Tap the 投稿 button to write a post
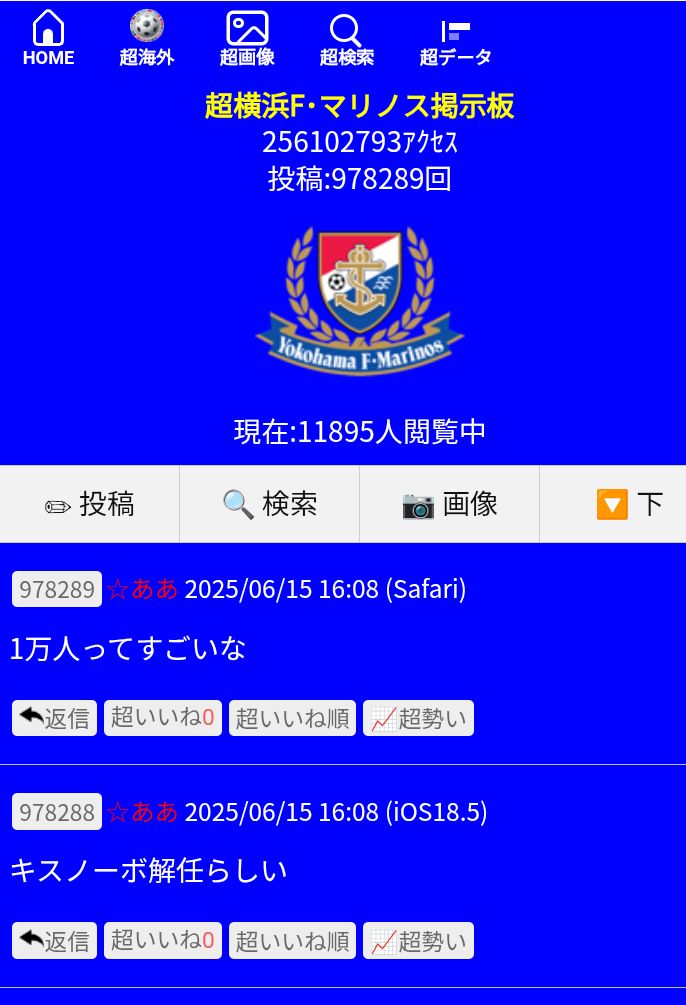 90,504
